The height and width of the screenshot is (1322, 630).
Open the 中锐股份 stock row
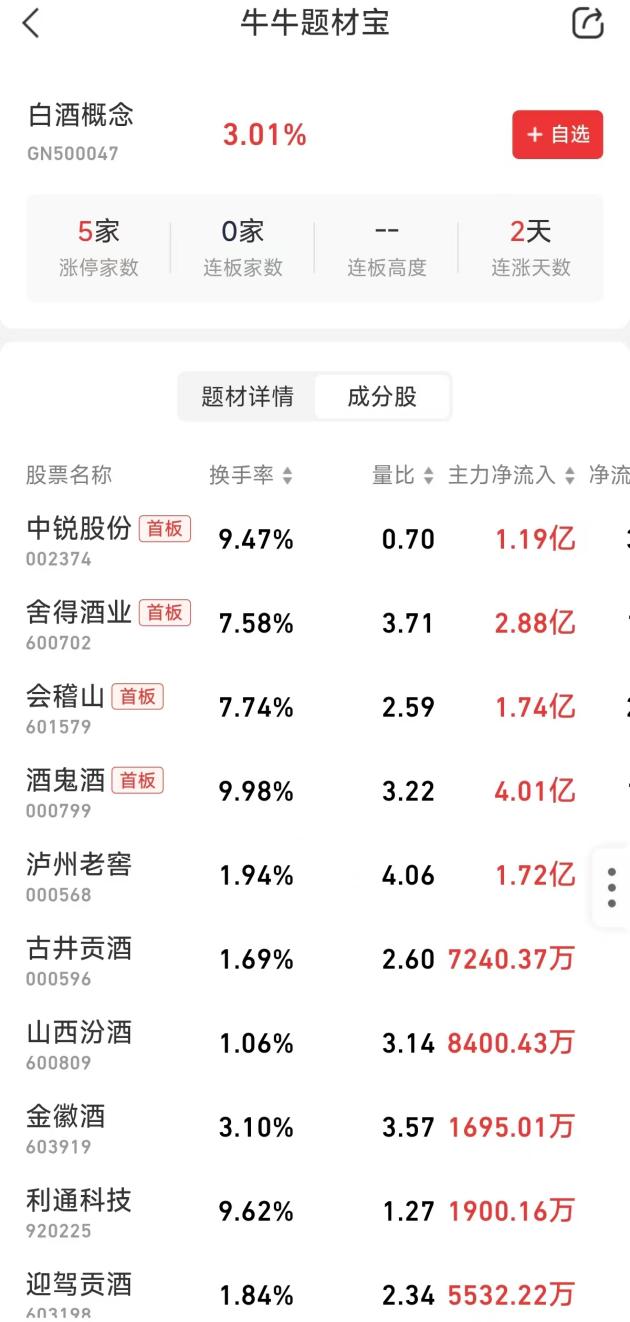coord(79,540)
